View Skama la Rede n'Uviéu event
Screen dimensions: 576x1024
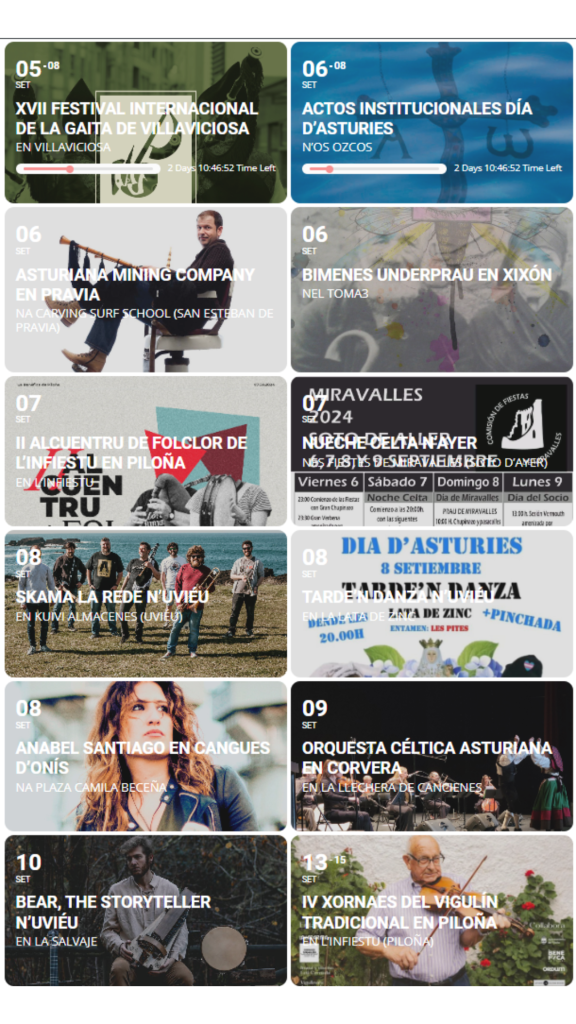[146, 603]
